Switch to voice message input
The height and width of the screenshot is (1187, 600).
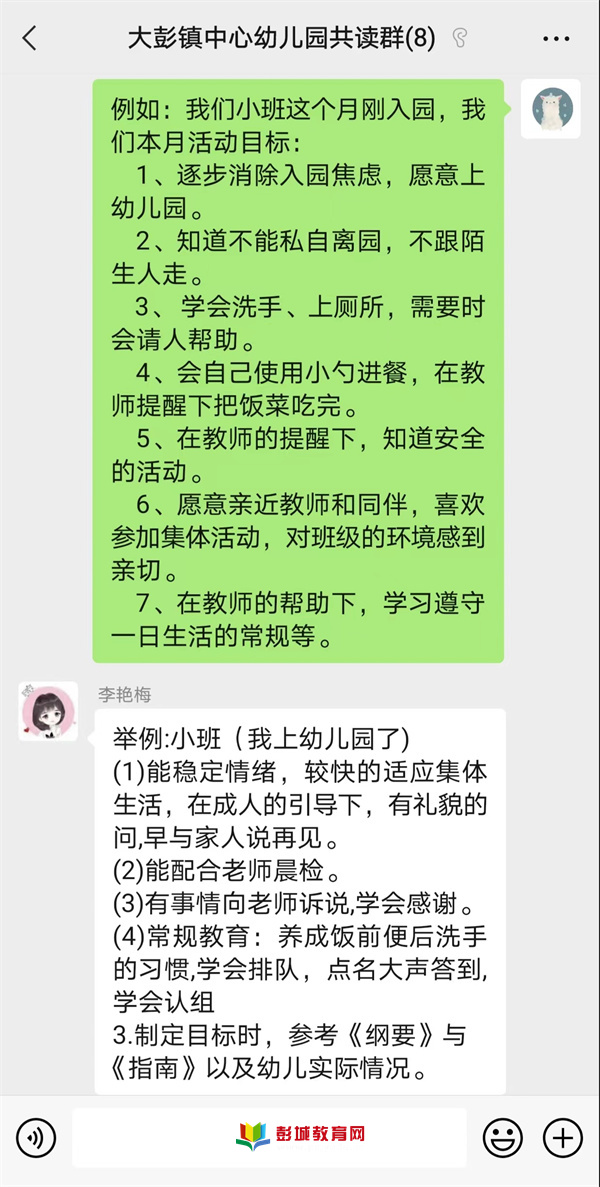[37, 1137]
